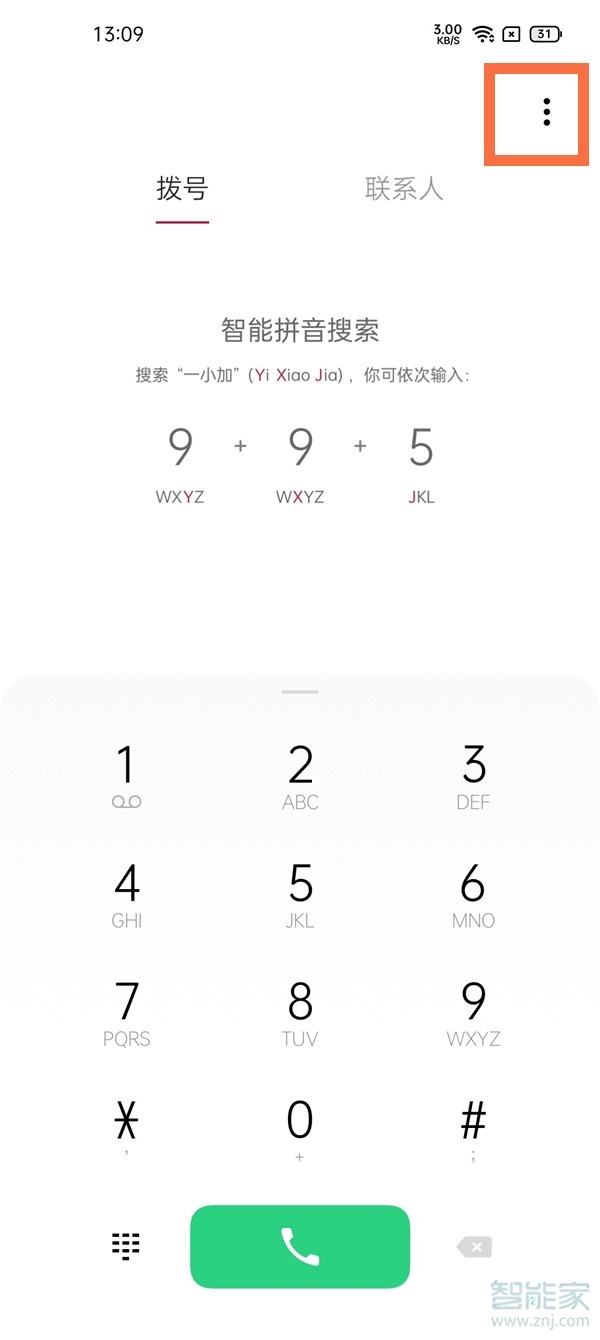Select the 拨号 tab

(x=182, y=188)
